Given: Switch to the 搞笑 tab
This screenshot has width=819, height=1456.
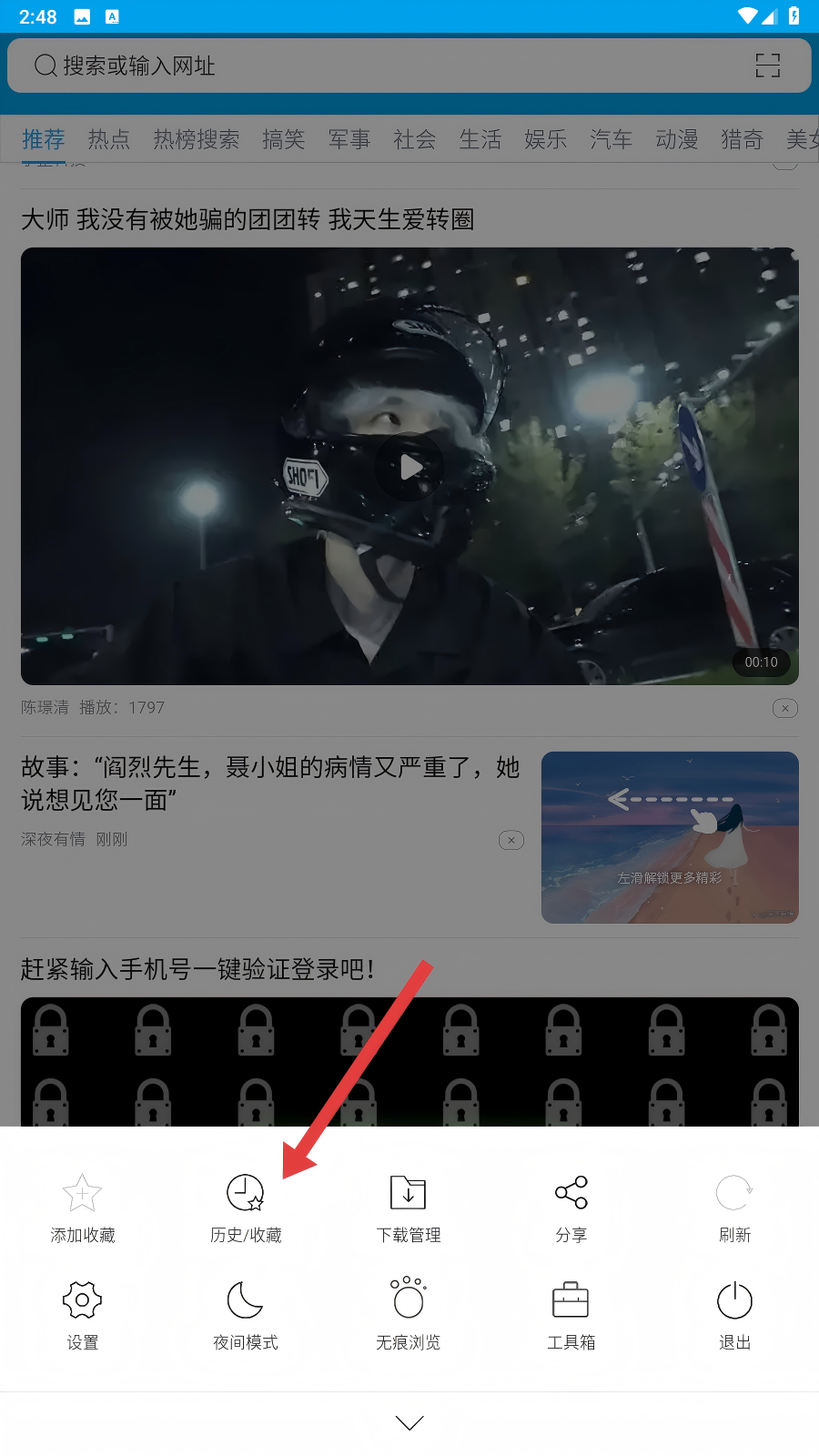Looking at the screenshot, I should click(284, 139).
